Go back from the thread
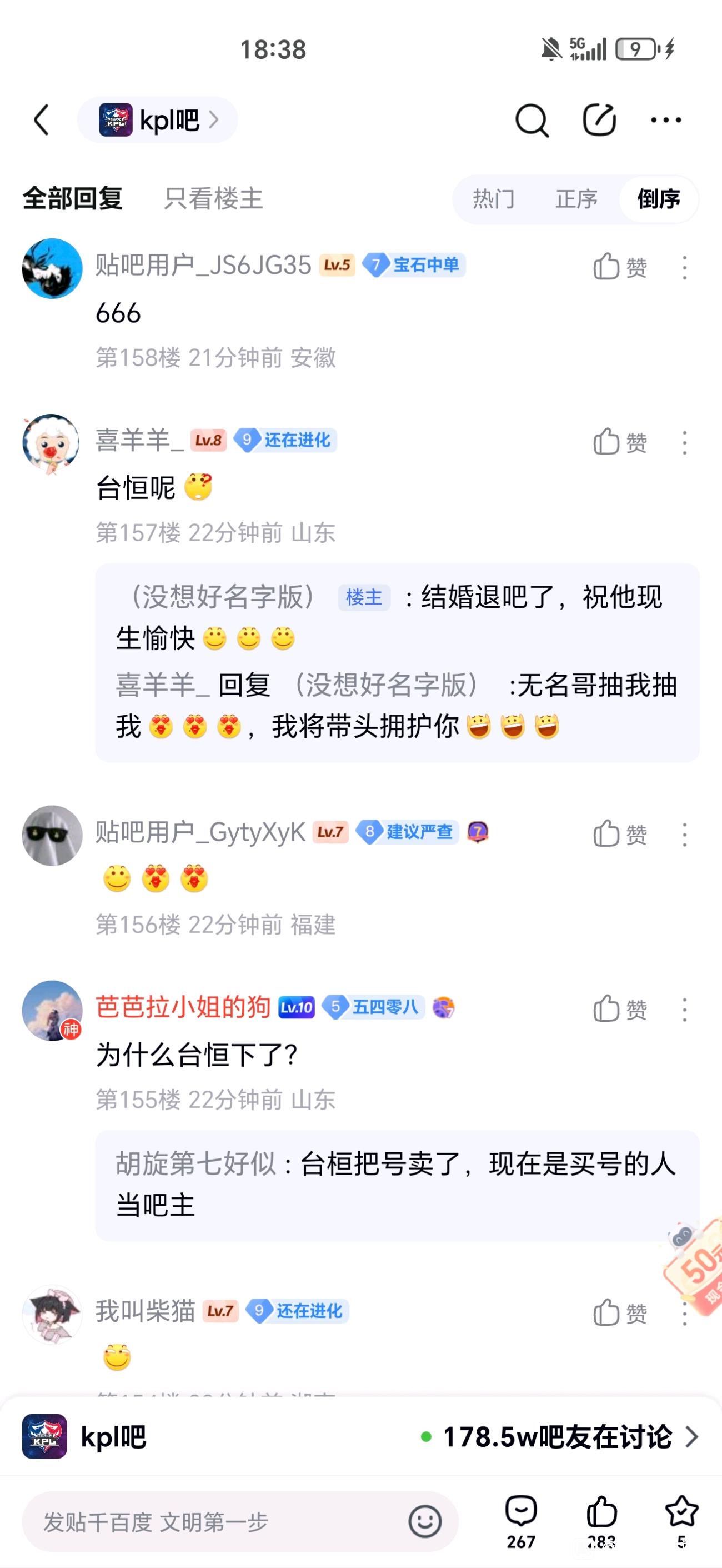The height and width of the screenshot is (1568, 722). pyautogui.click(x=41, y=119)
